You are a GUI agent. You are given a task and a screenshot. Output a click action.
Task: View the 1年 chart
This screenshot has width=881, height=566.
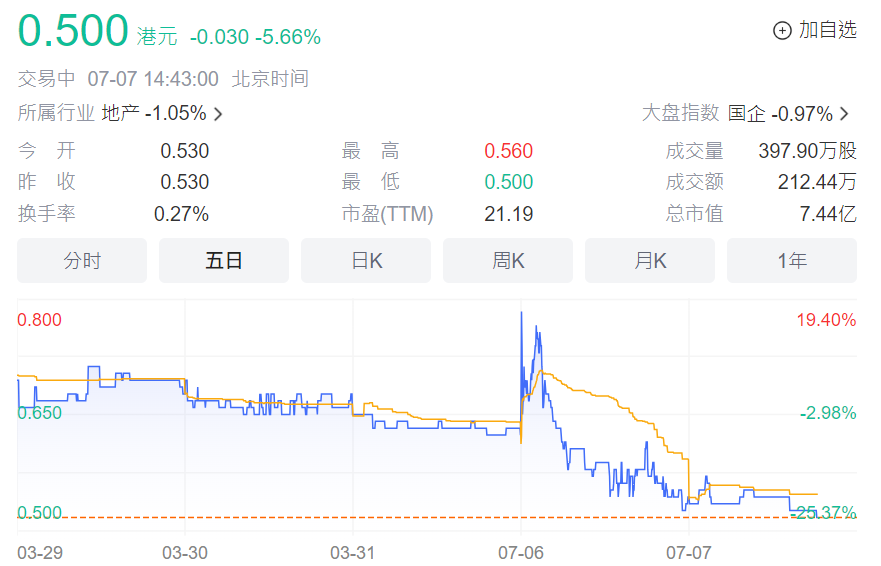pos(792,261)
